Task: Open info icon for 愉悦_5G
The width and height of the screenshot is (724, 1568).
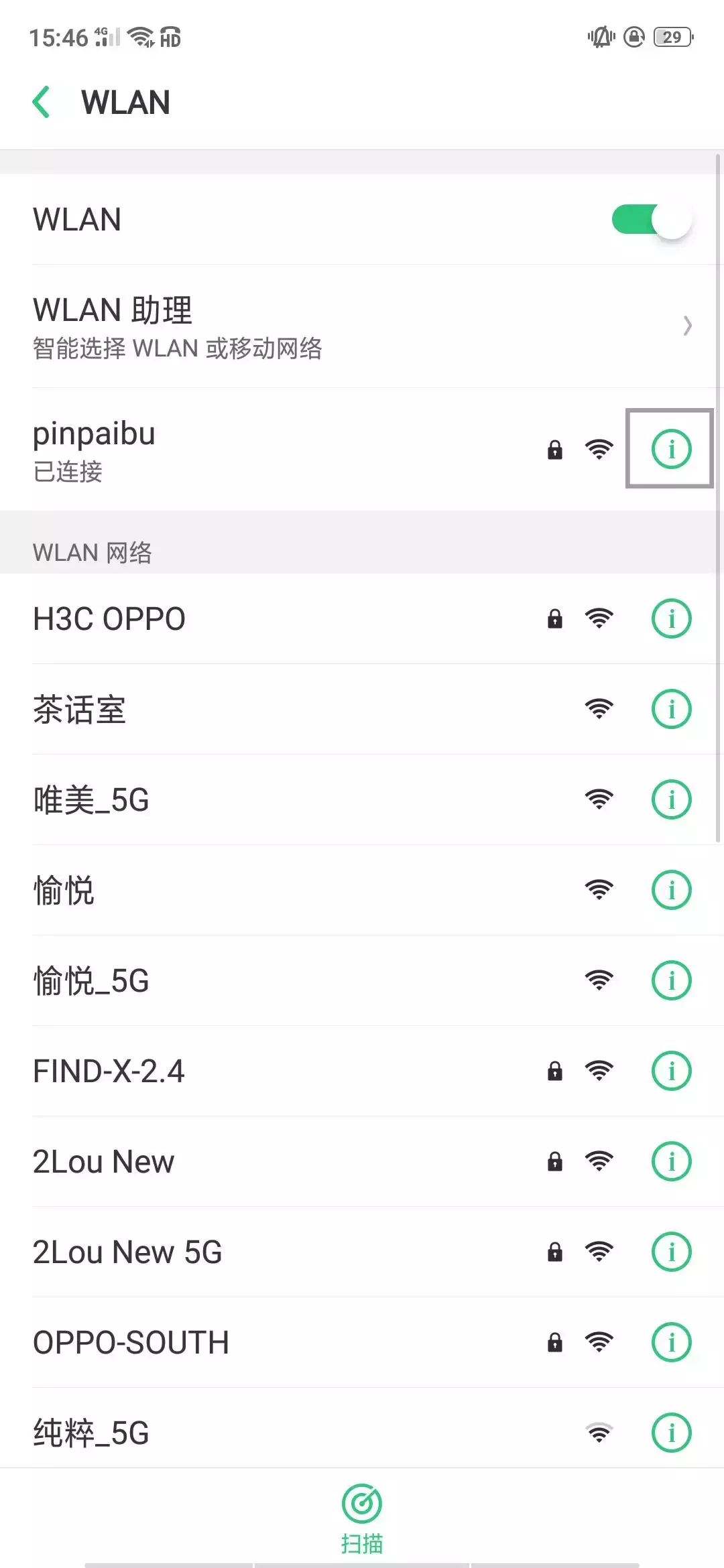Action: point(671,980)
